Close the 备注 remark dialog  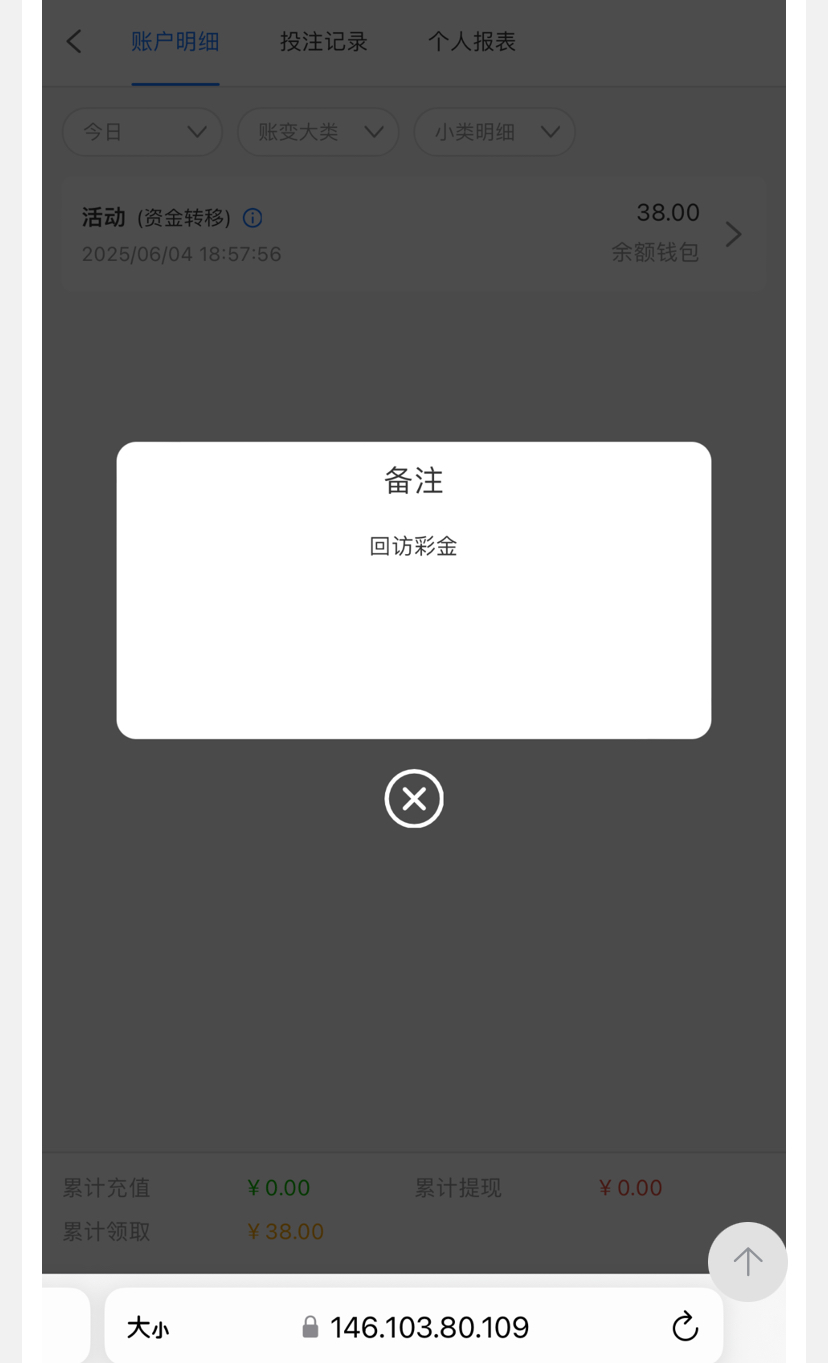[x=414, y=798]
